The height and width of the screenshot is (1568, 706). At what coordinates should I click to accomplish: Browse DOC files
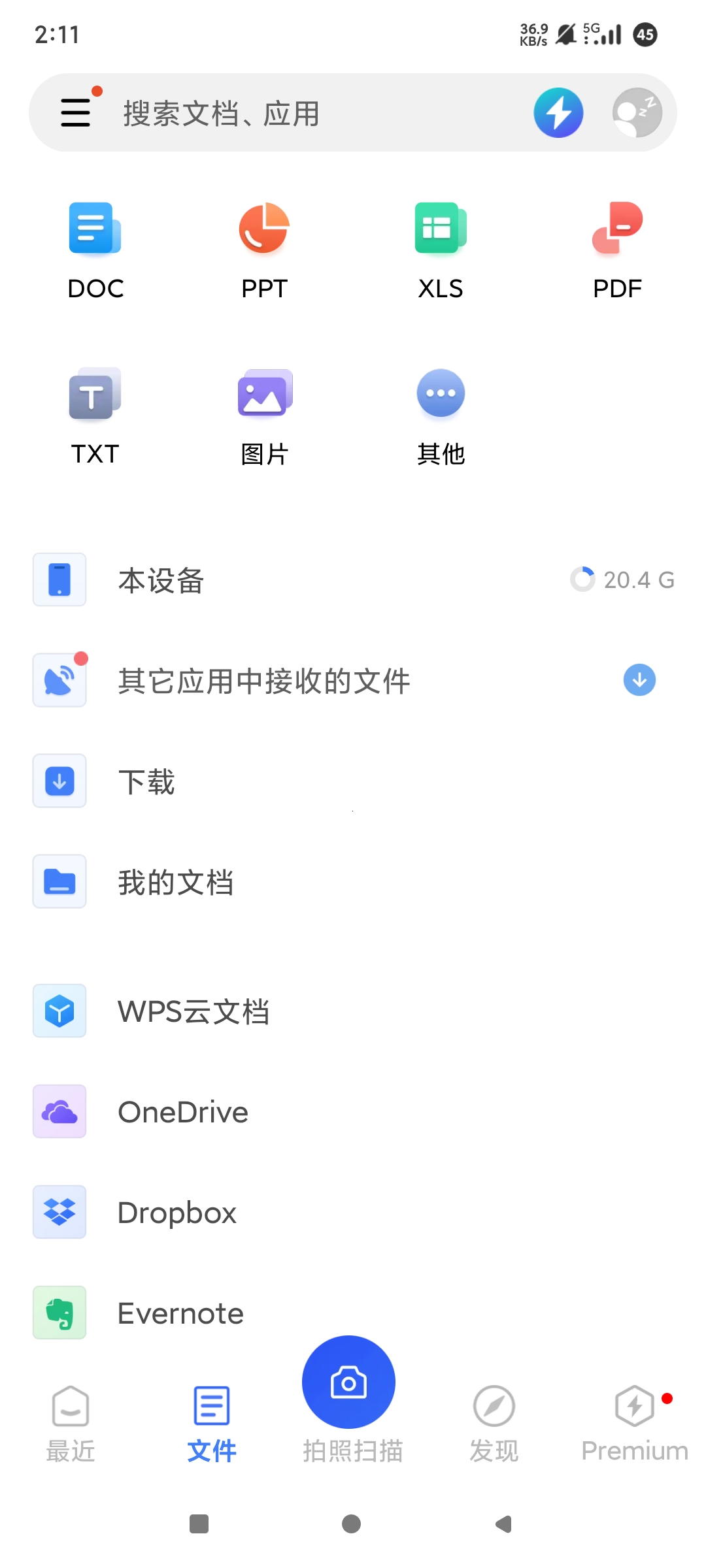tap(95, 251)
